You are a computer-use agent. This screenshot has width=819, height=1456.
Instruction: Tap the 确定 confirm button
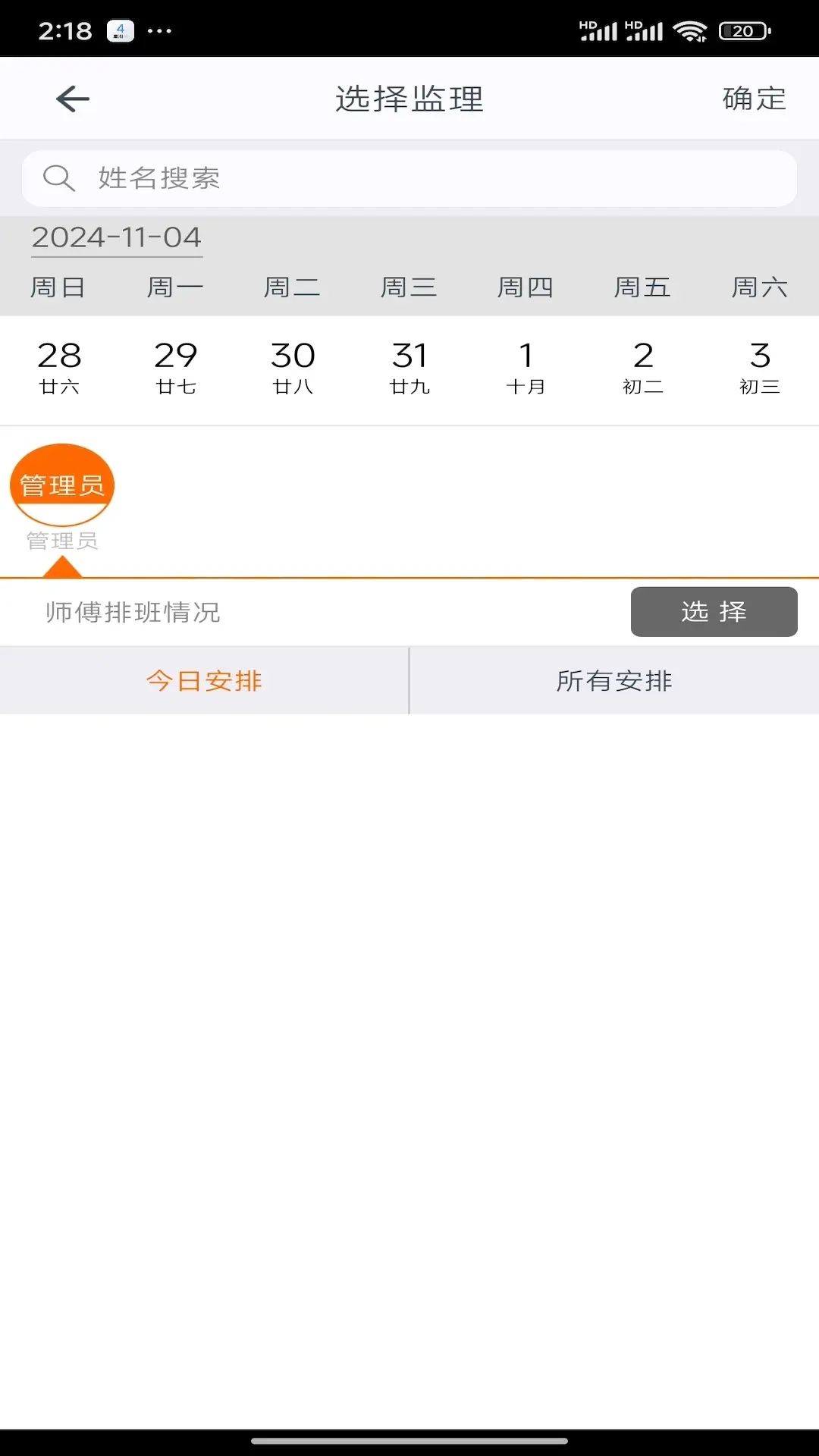point(752,99)
